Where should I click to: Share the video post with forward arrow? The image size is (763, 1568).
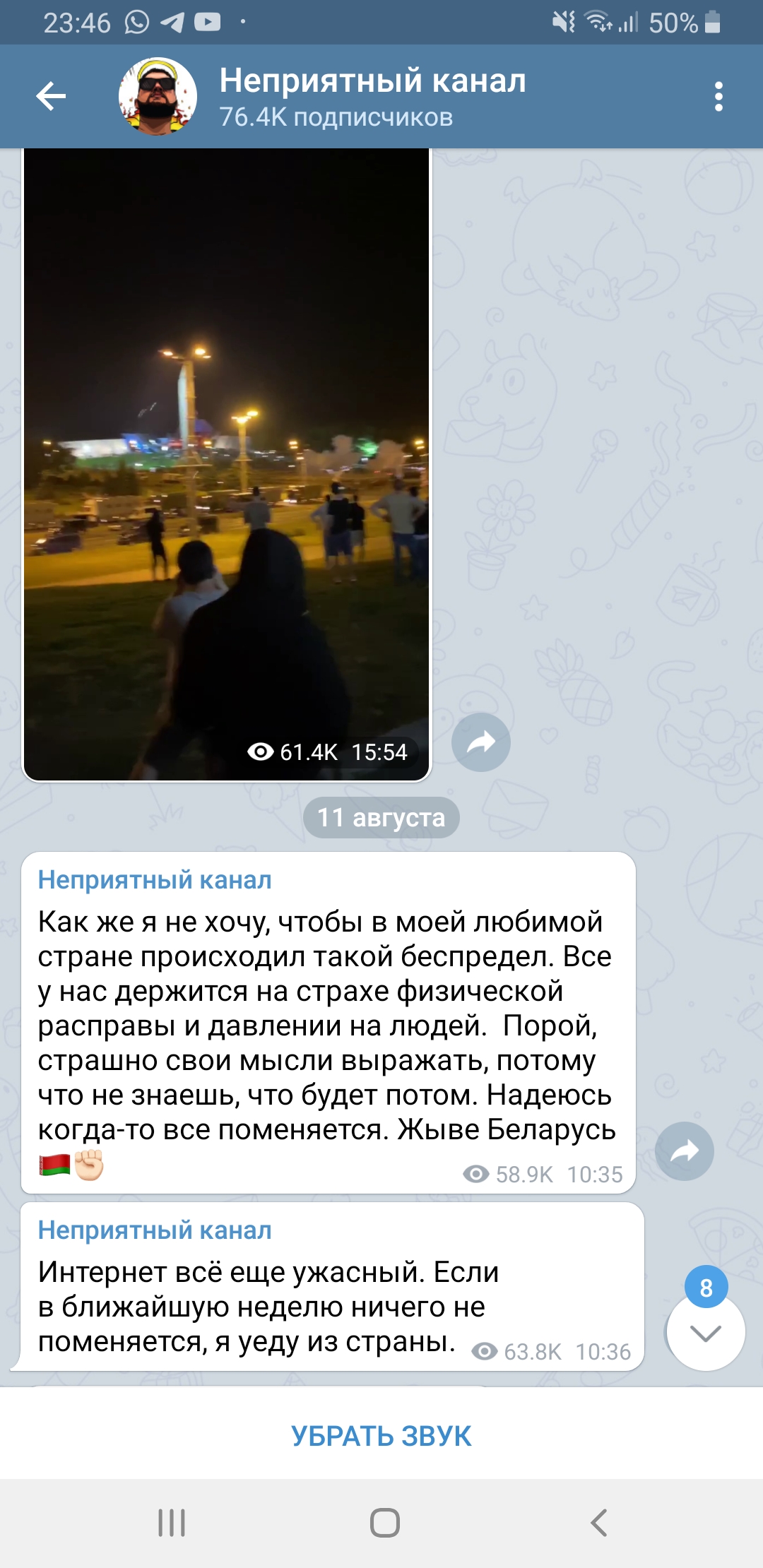tap(481, 742)
